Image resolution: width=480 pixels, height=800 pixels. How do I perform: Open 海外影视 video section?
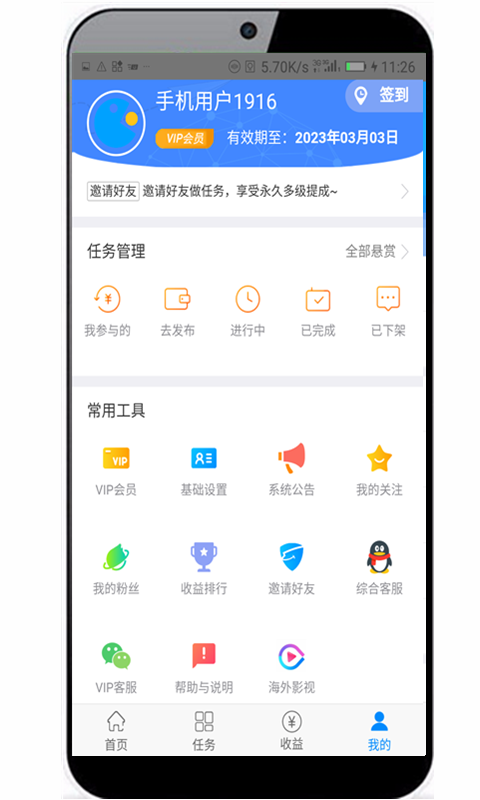point(292,668)
